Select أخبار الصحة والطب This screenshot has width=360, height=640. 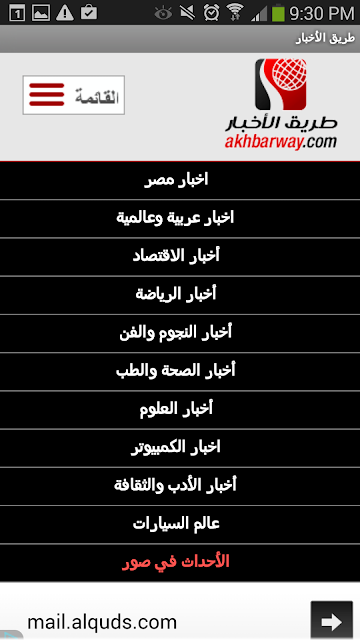coord(180,372)
